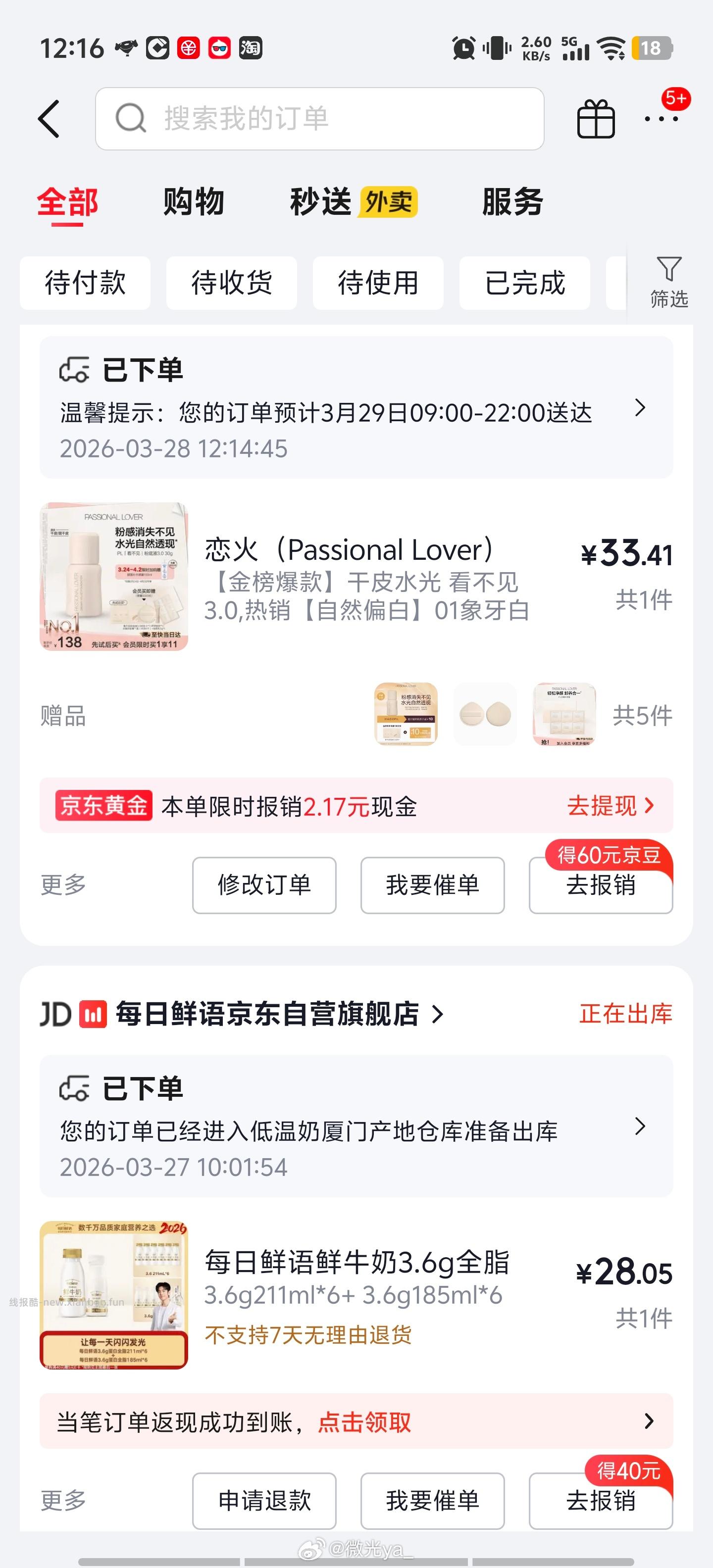Open cashback details chevron beside 点击领取
Viewport: 713px width, 1568px height.
(649, 1421)
